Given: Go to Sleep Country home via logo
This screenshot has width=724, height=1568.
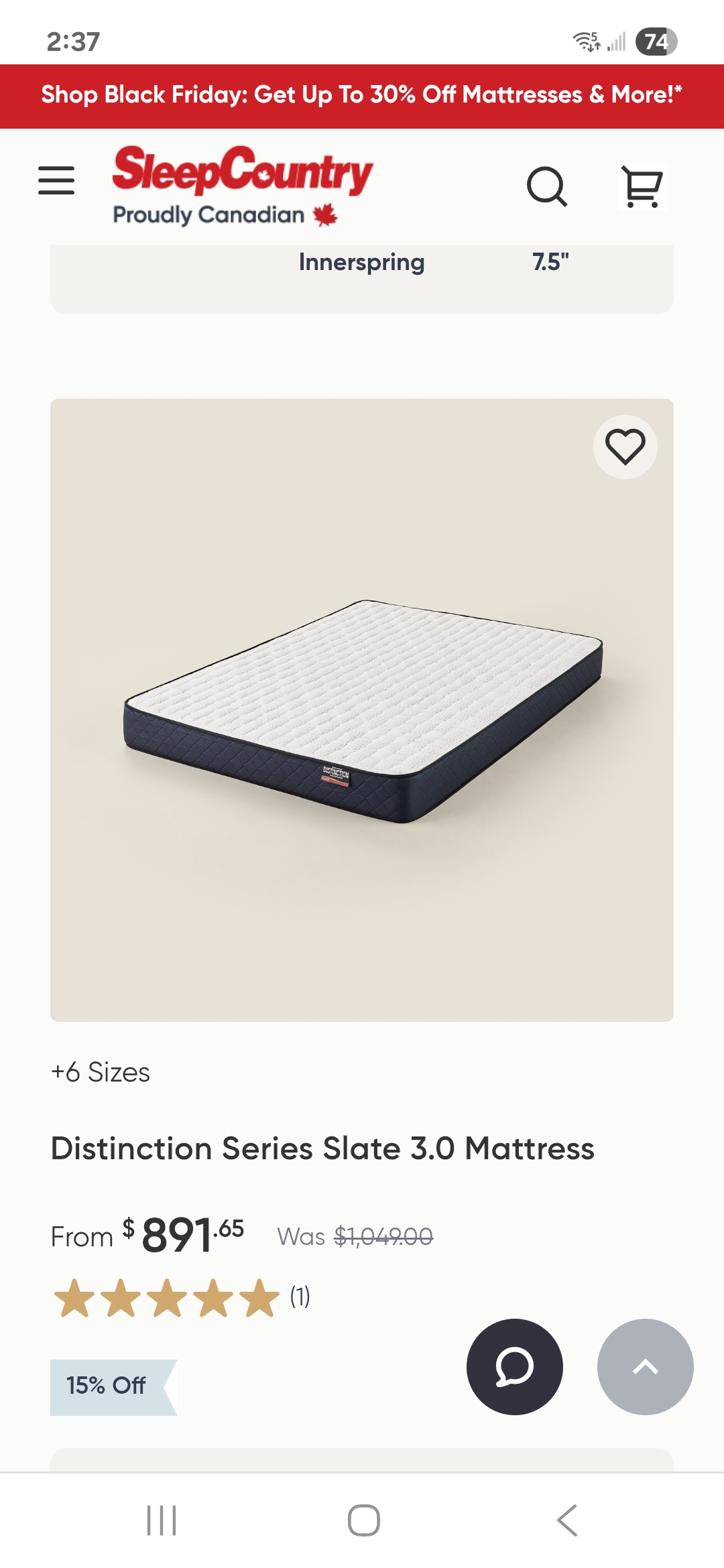Looking at the screenshot, I should point(241,185).
